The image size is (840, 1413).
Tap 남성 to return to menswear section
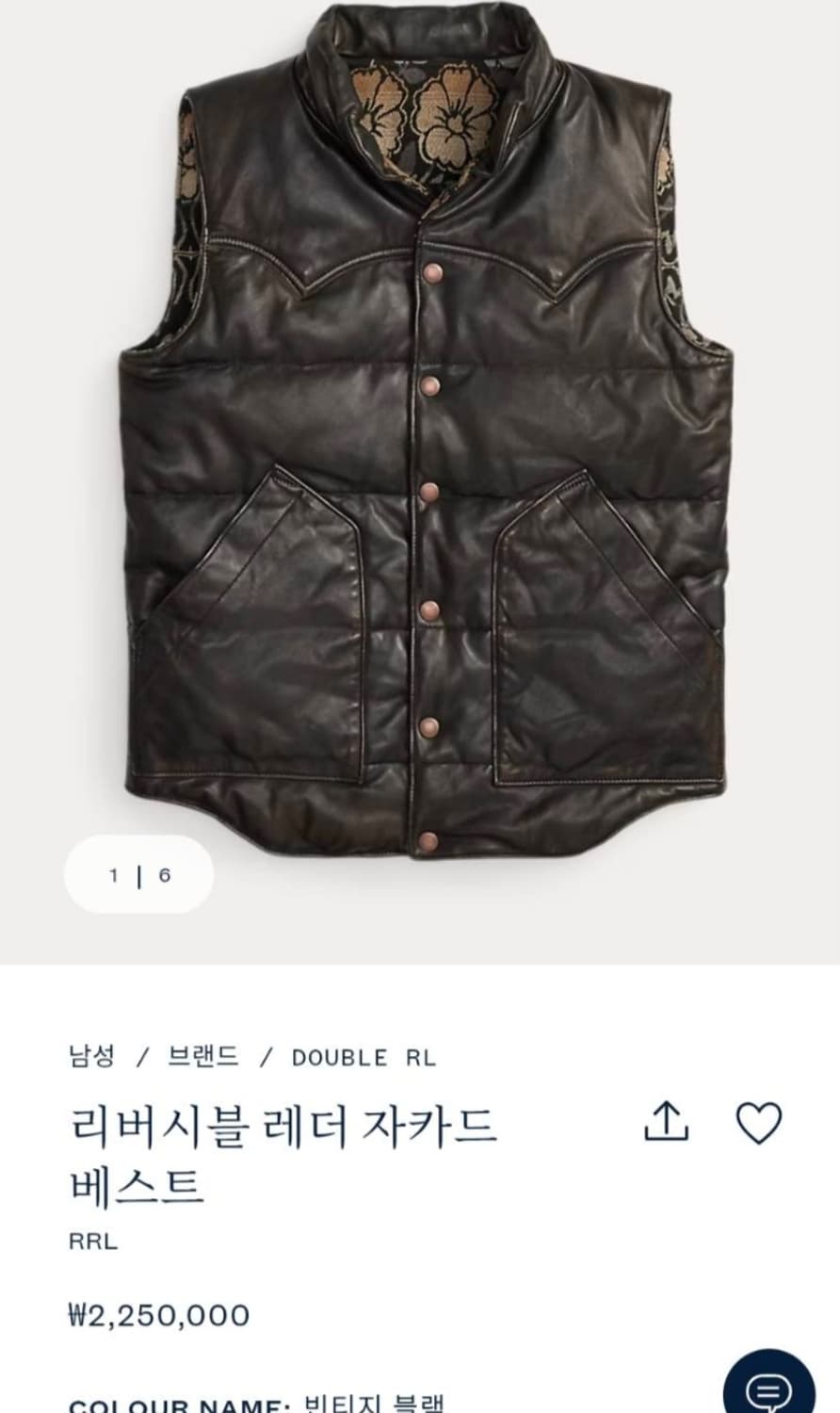click(89, 1056)
